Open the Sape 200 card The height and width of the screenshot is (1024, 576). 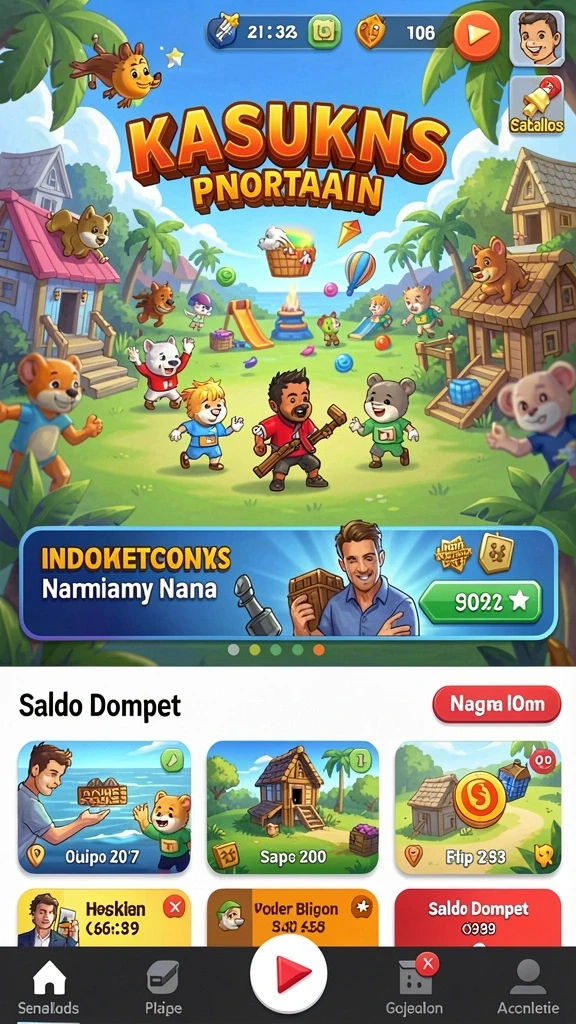[x=293, y=807]
